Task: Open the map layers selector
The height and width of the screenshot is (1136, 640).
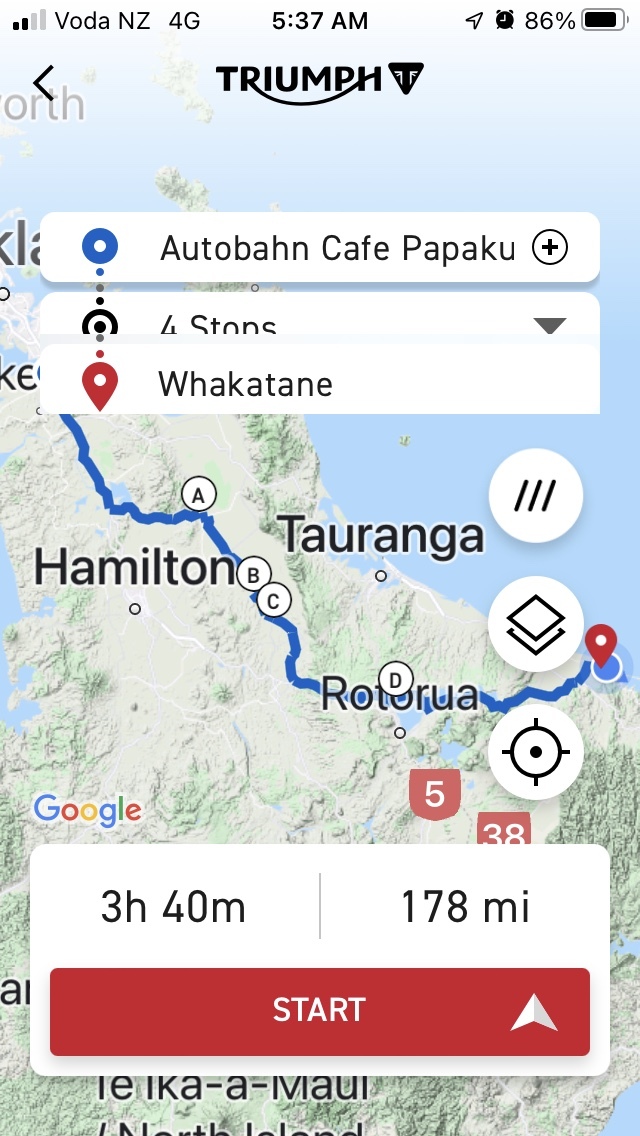Action: (535, 624)
